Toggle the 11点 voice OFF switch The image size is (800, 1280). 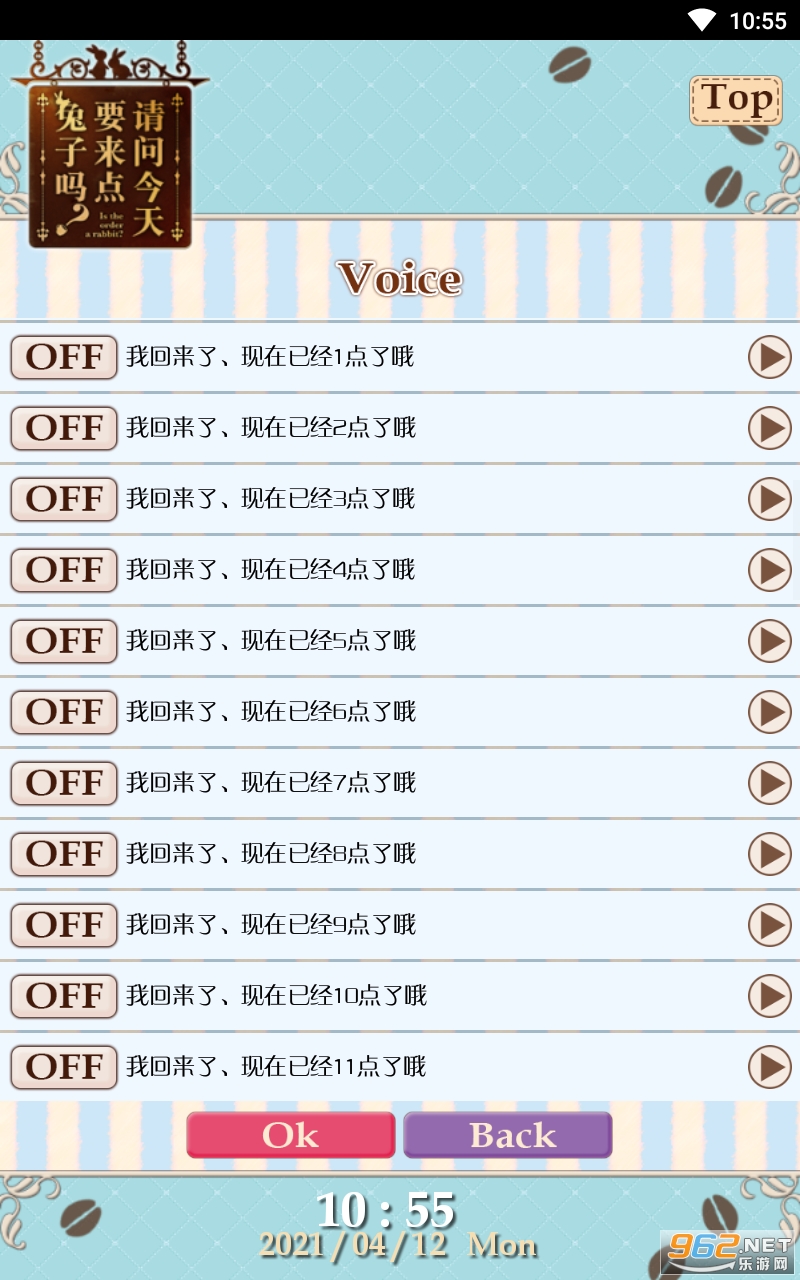tap(64, 1067)
